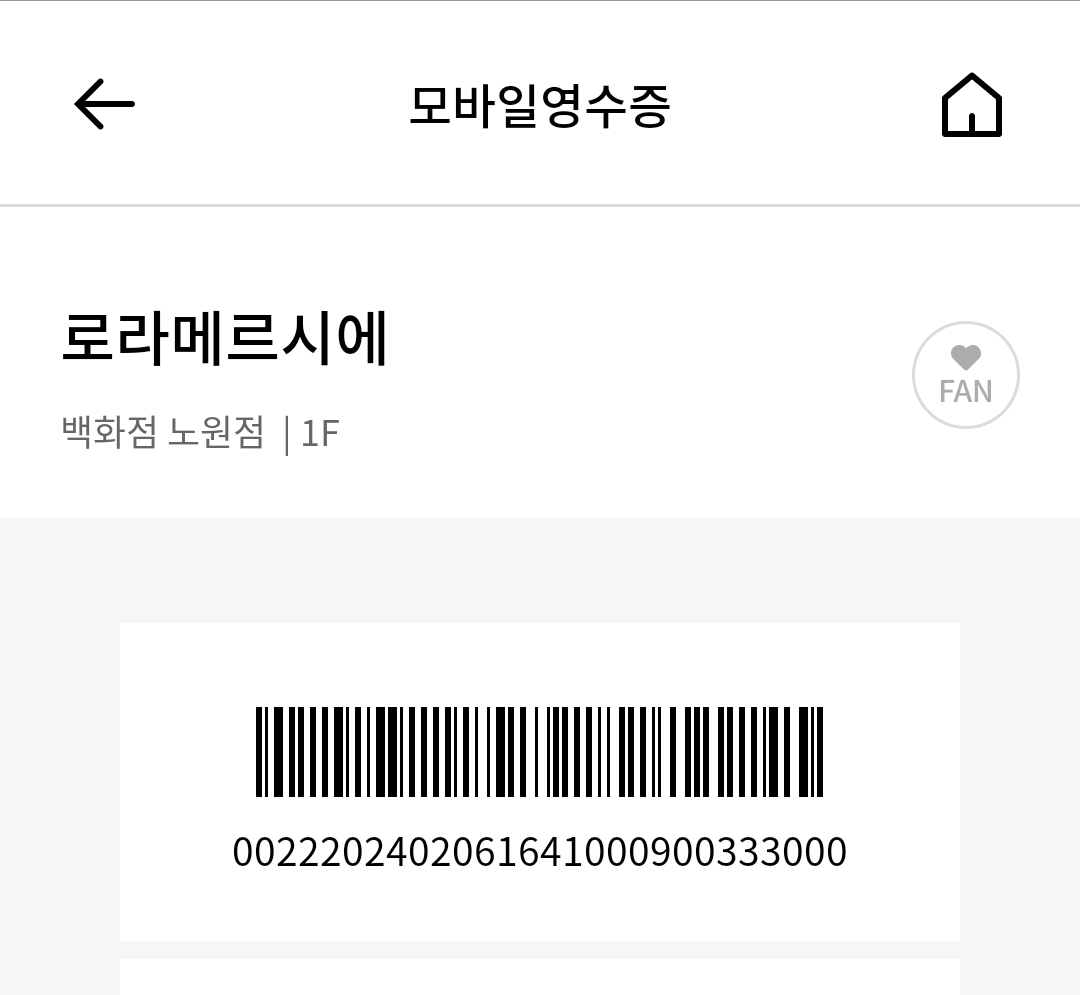This screenshot has height=995, width=1080.
Task: Go back from the mobile receipt
Action: [x=104, y=104]
